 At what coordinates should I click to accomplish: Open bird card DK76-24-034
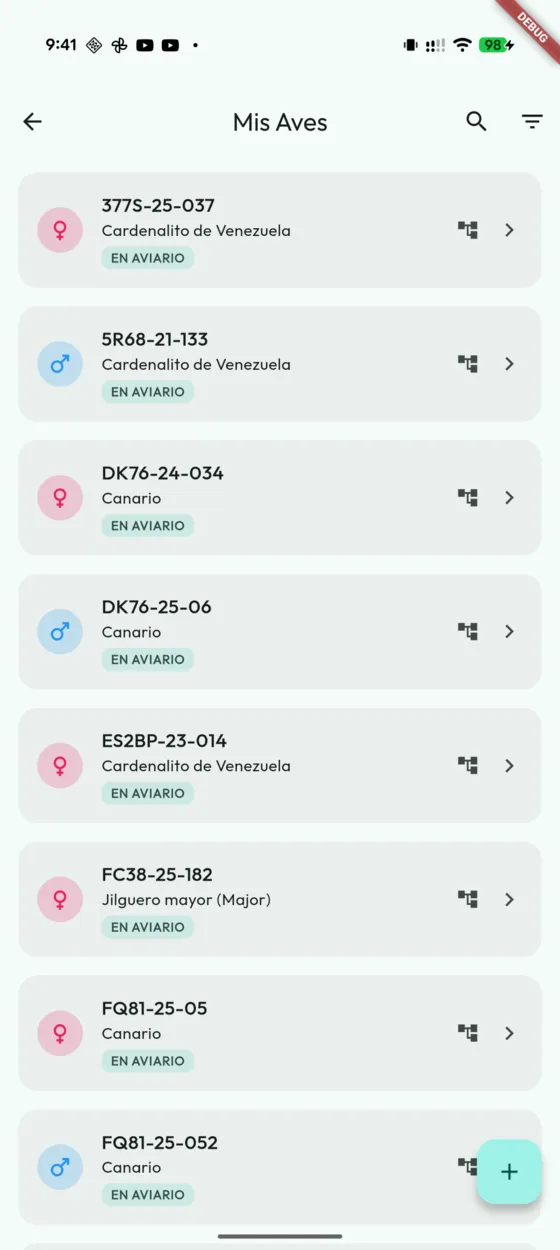pos(280,498)
